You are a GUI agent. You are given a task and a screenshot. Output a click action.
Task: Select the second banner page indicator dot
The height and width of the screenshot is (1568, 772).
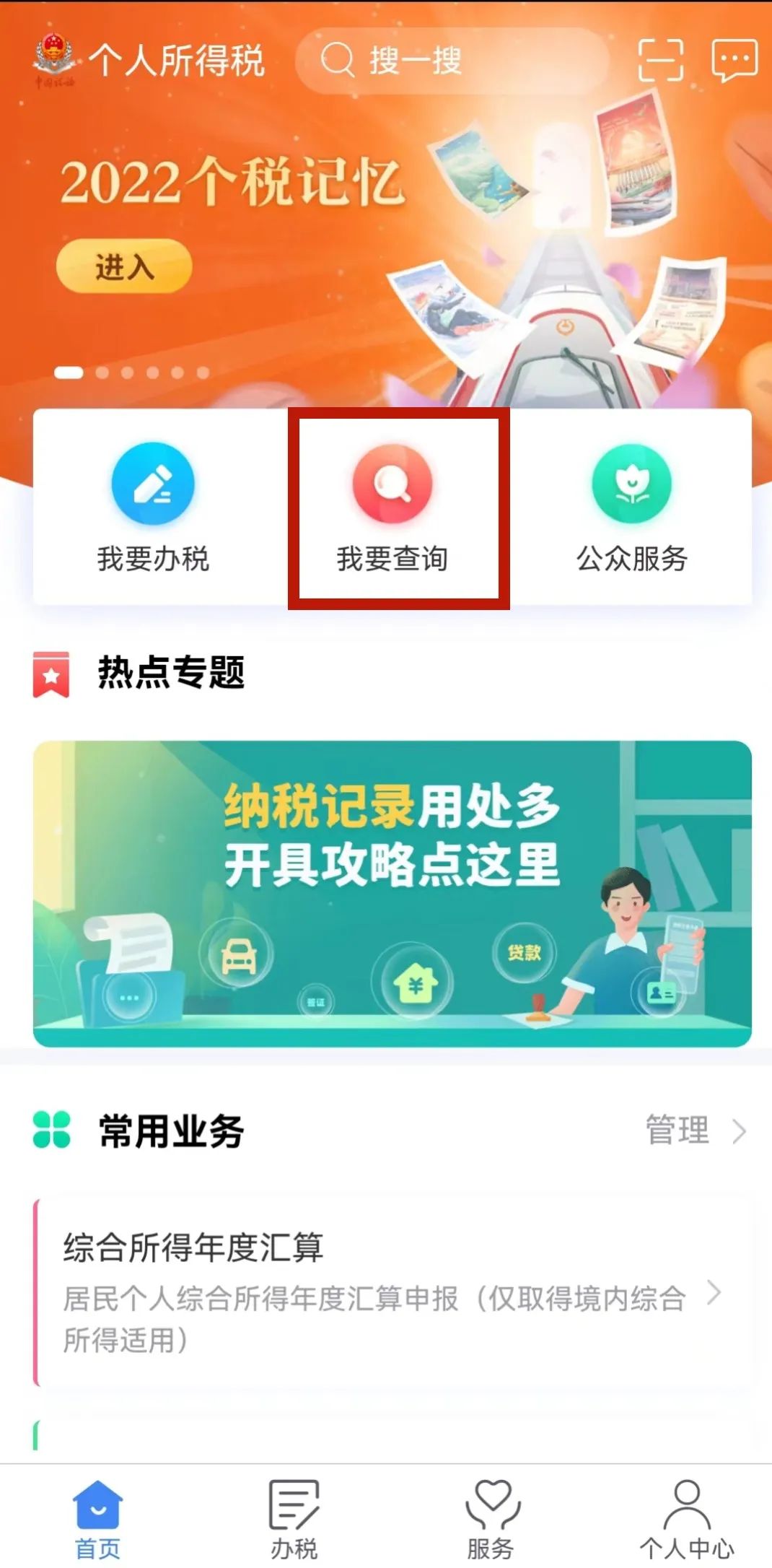point(102,373)
